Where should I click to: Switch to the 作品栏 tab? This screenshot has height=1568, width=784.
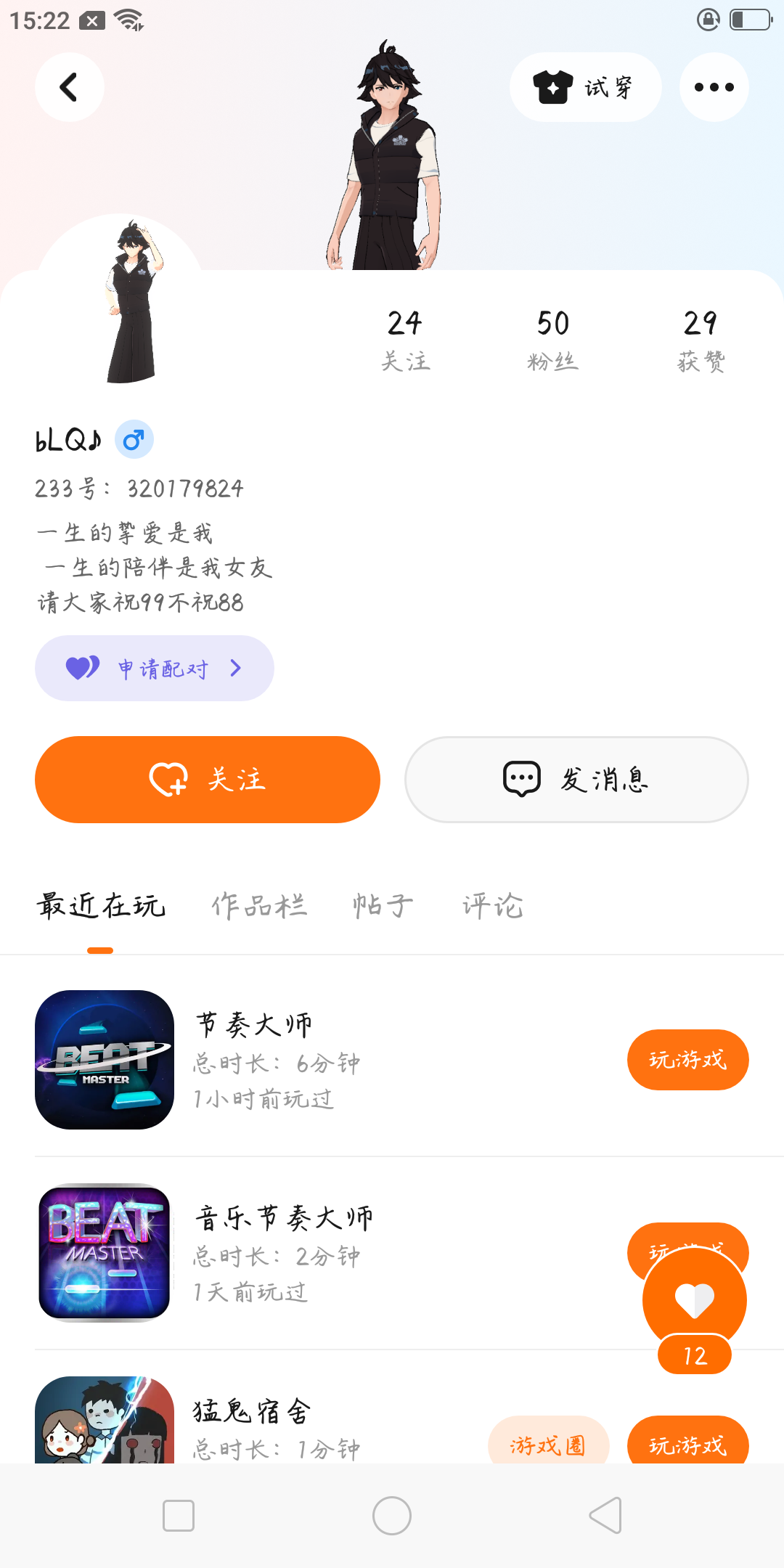(x=259, y=906)
